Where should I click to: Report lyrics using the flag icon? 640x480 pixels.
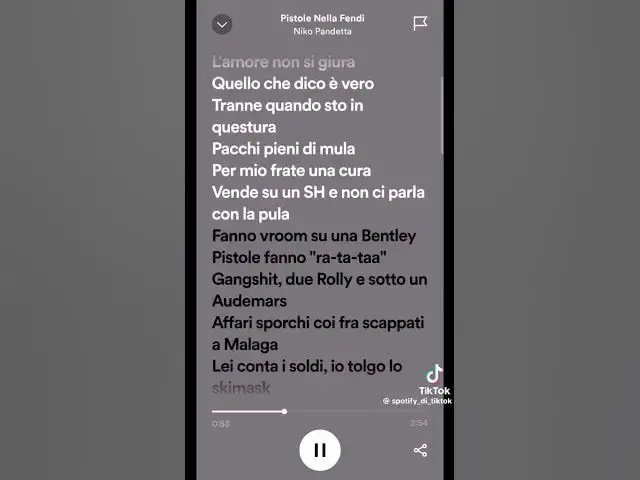click(420, 24)
